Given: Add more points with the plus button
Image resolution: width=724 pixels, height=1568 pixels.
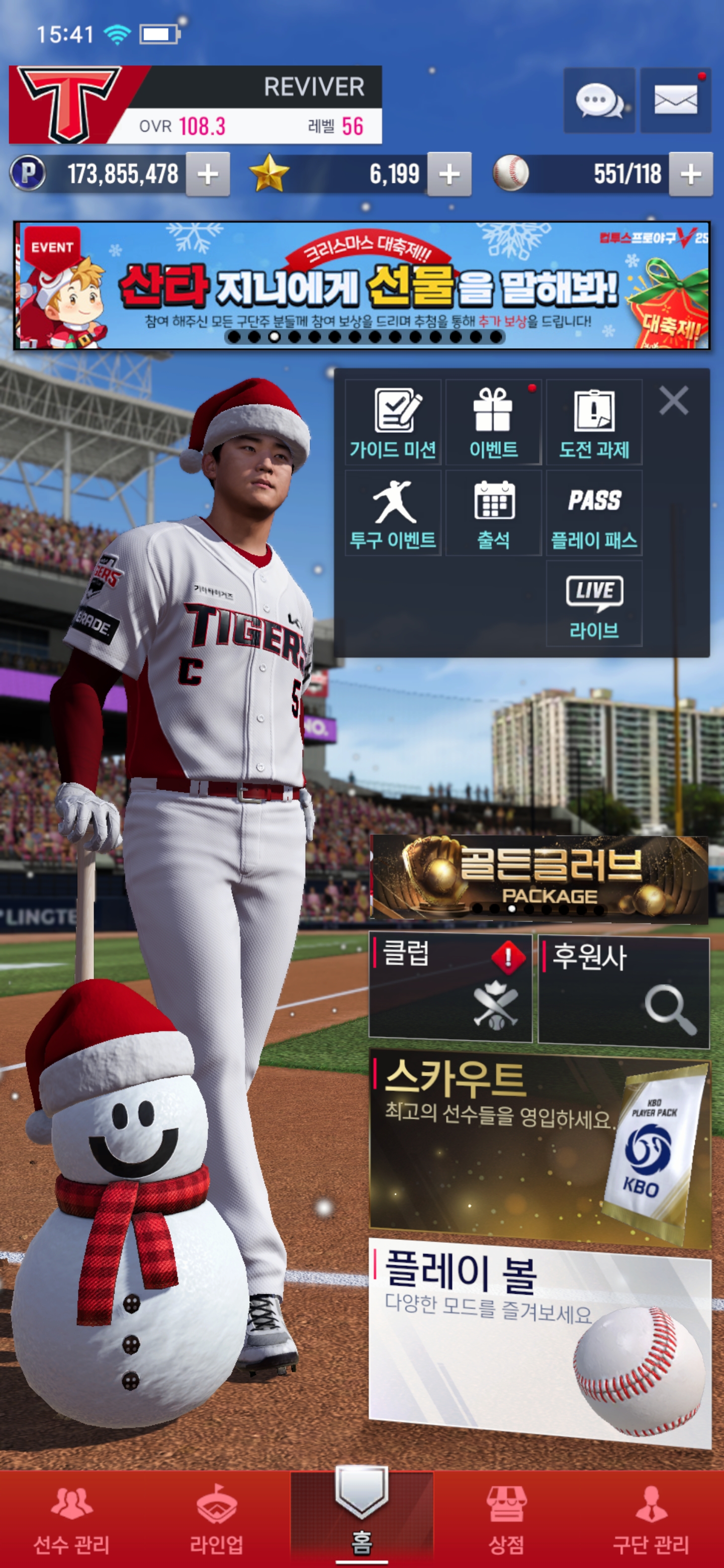Looking at the screenshot, I should (x=208, y=175).
